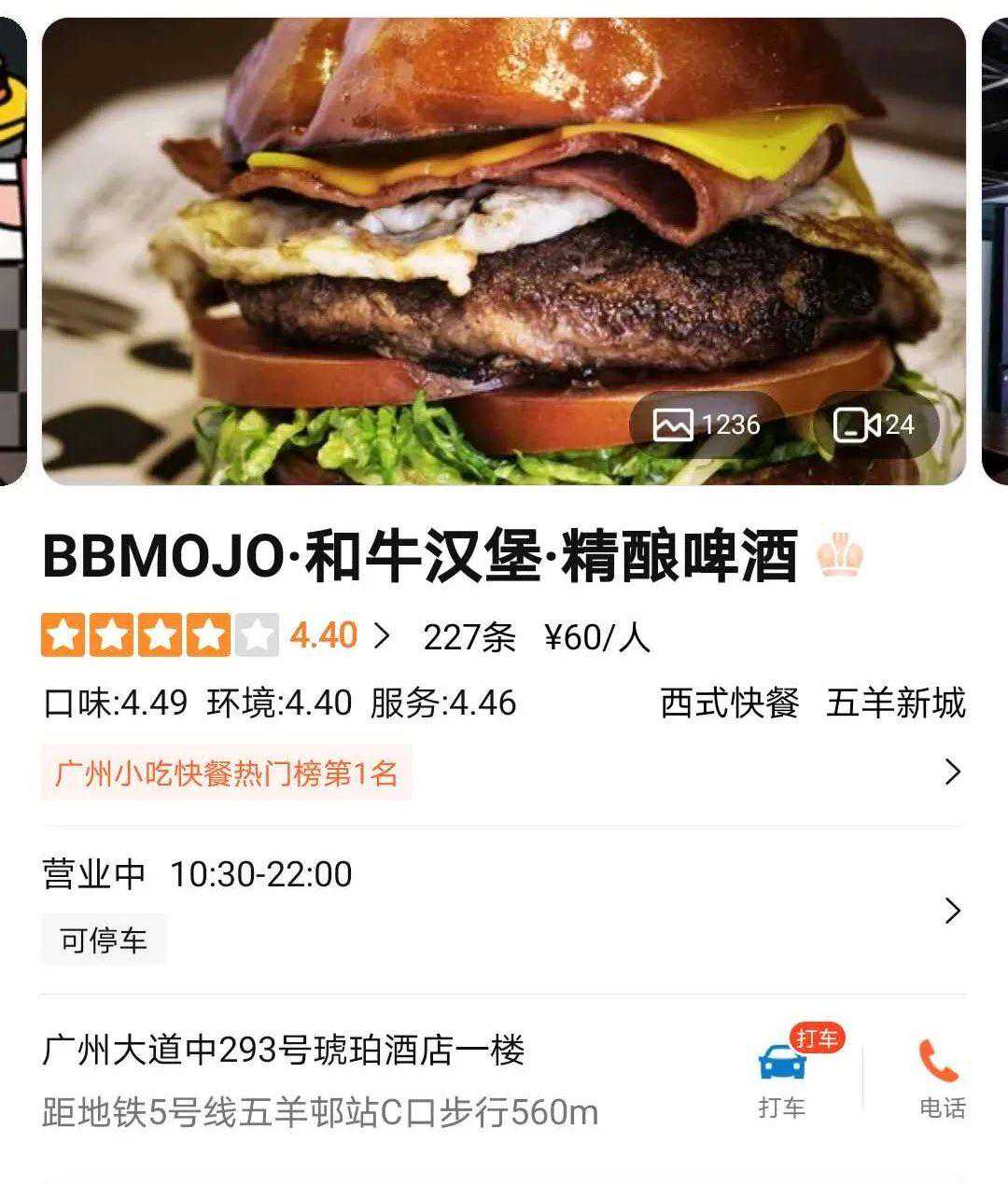Toggle the 可停车 parking tag
This screenshot has width=1008, height=1184.
coord(102,942)
